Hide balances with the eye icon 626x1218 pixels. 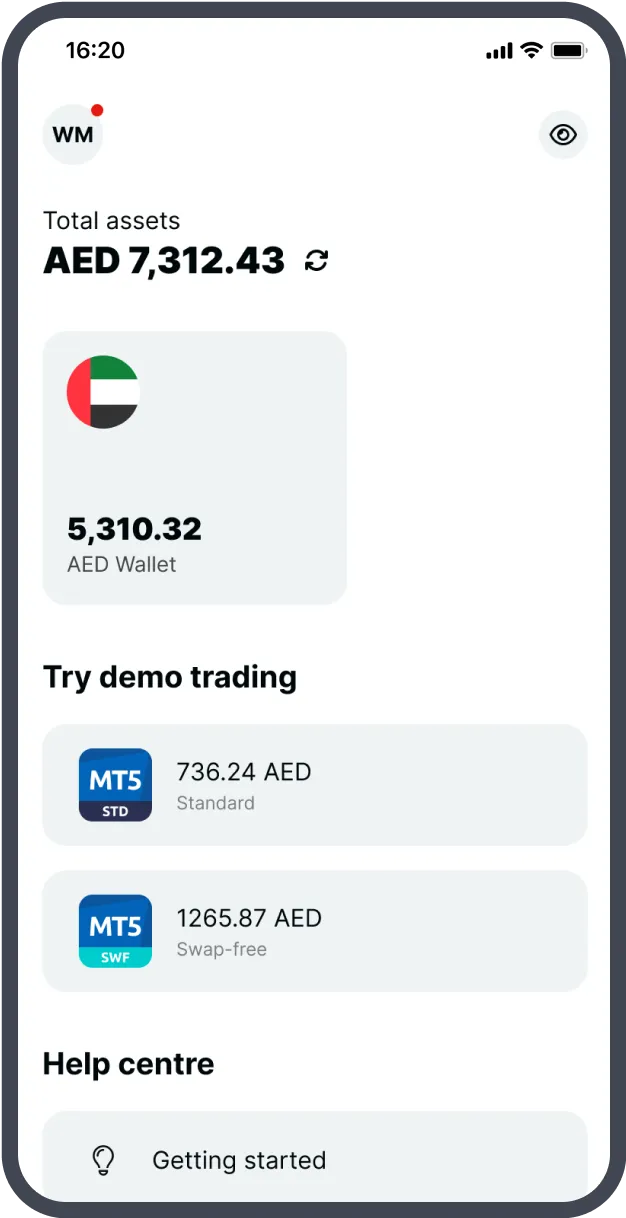(563, 134)
